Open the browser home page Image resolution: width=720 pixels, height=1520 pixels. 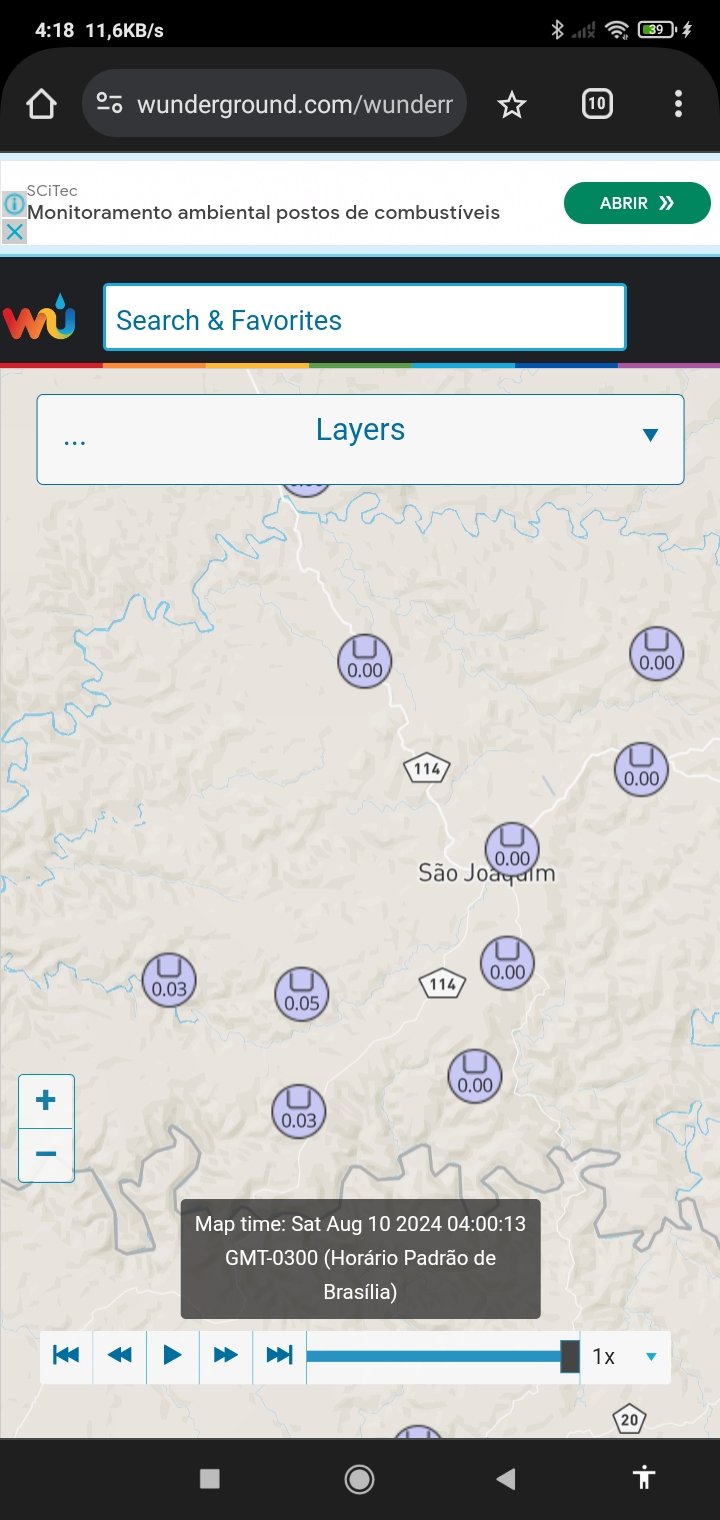(x=41, y=103)
